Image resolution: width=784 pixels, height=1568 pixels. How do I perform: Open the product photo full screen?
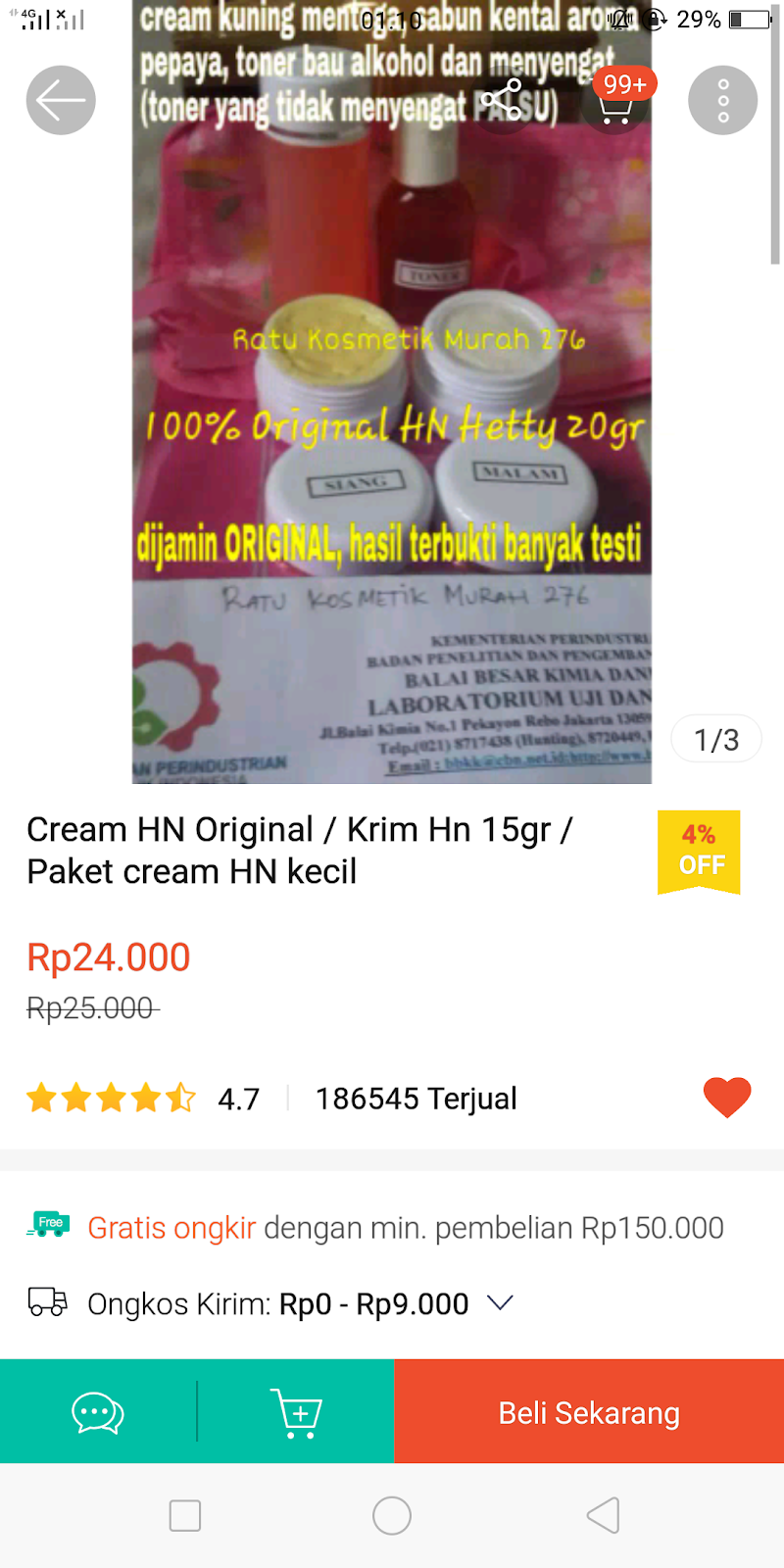[392, 441]
